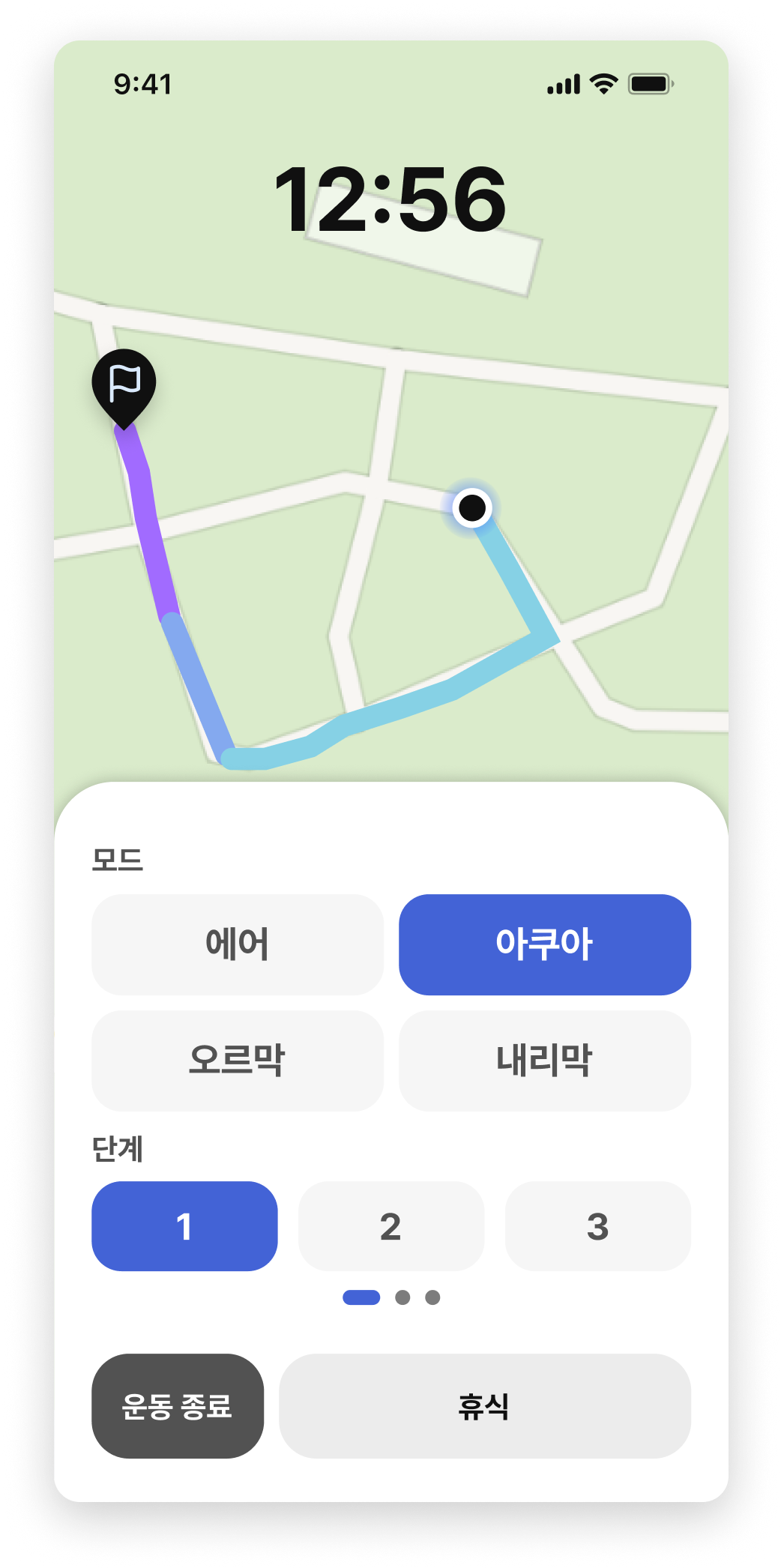781x1568 pixels.
Task: Set 단계 level to 3
Action: 597,1226
